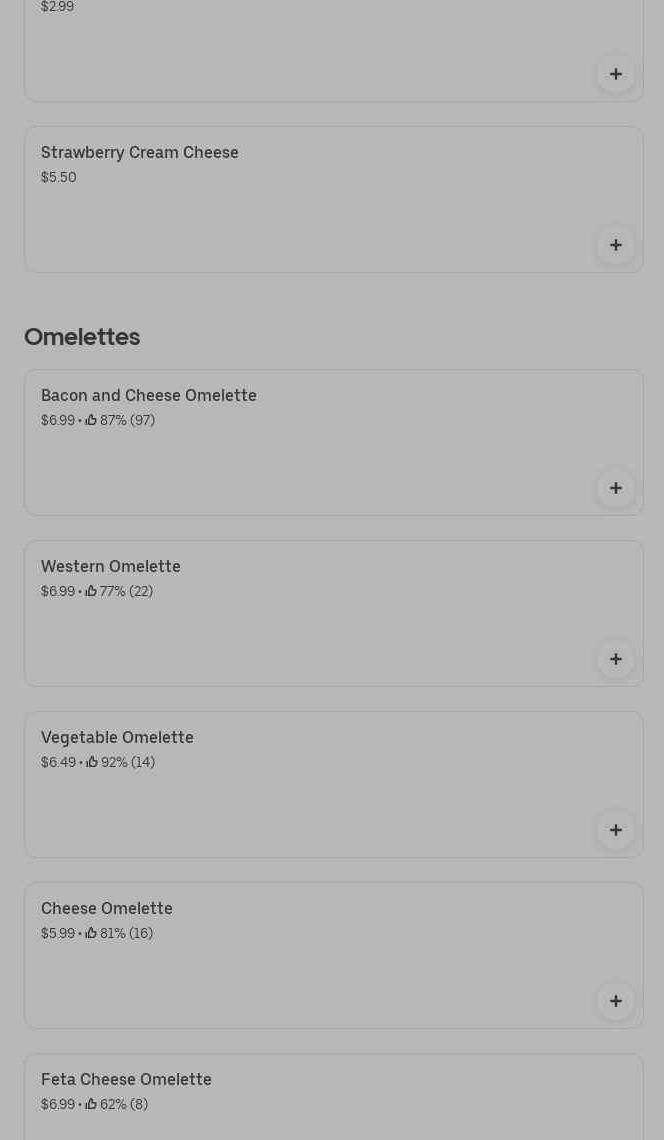Add Cheese Omelette to cart
Viewport: 664px width, 1140px height.
[615, 1001]
